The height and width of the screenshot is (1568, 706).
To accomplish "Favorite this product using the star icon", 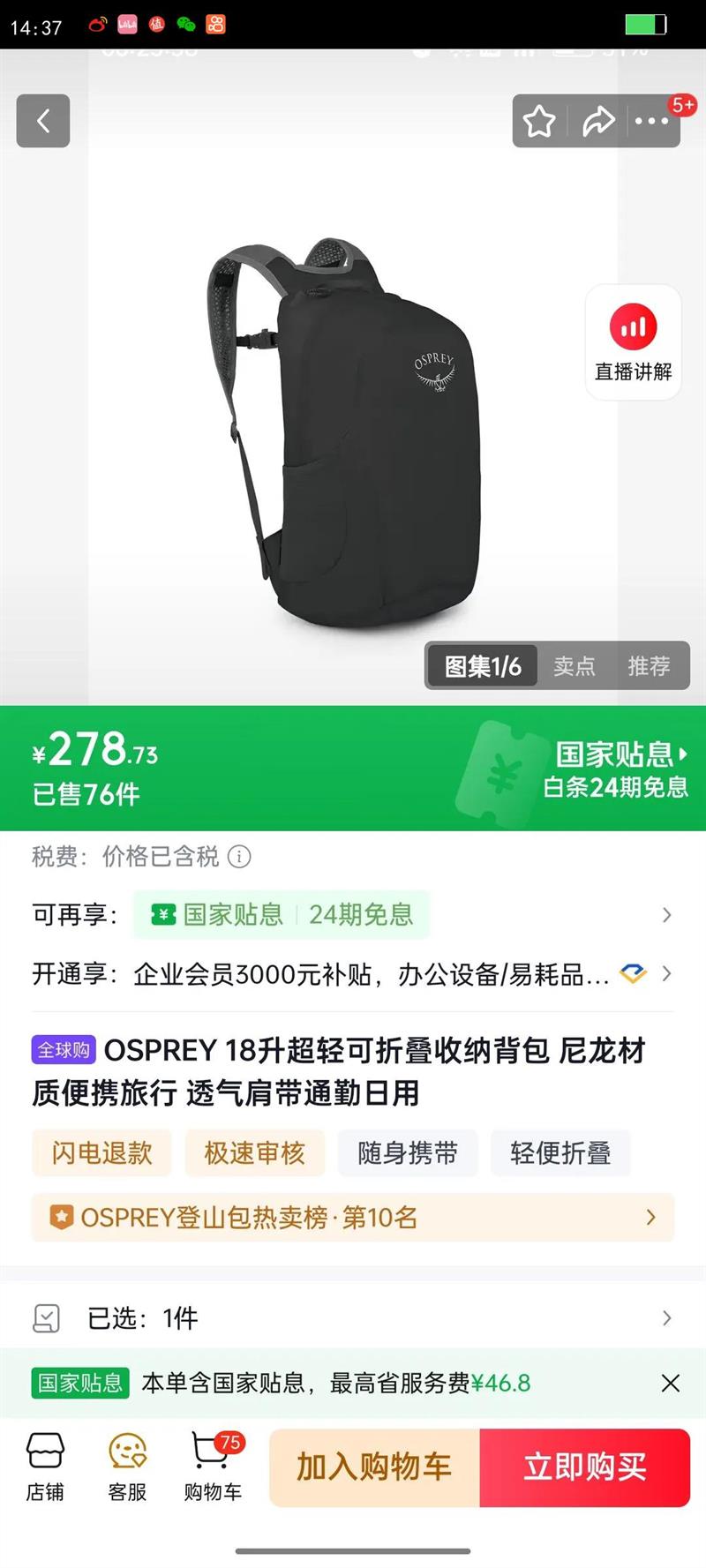I will point(539,121).
